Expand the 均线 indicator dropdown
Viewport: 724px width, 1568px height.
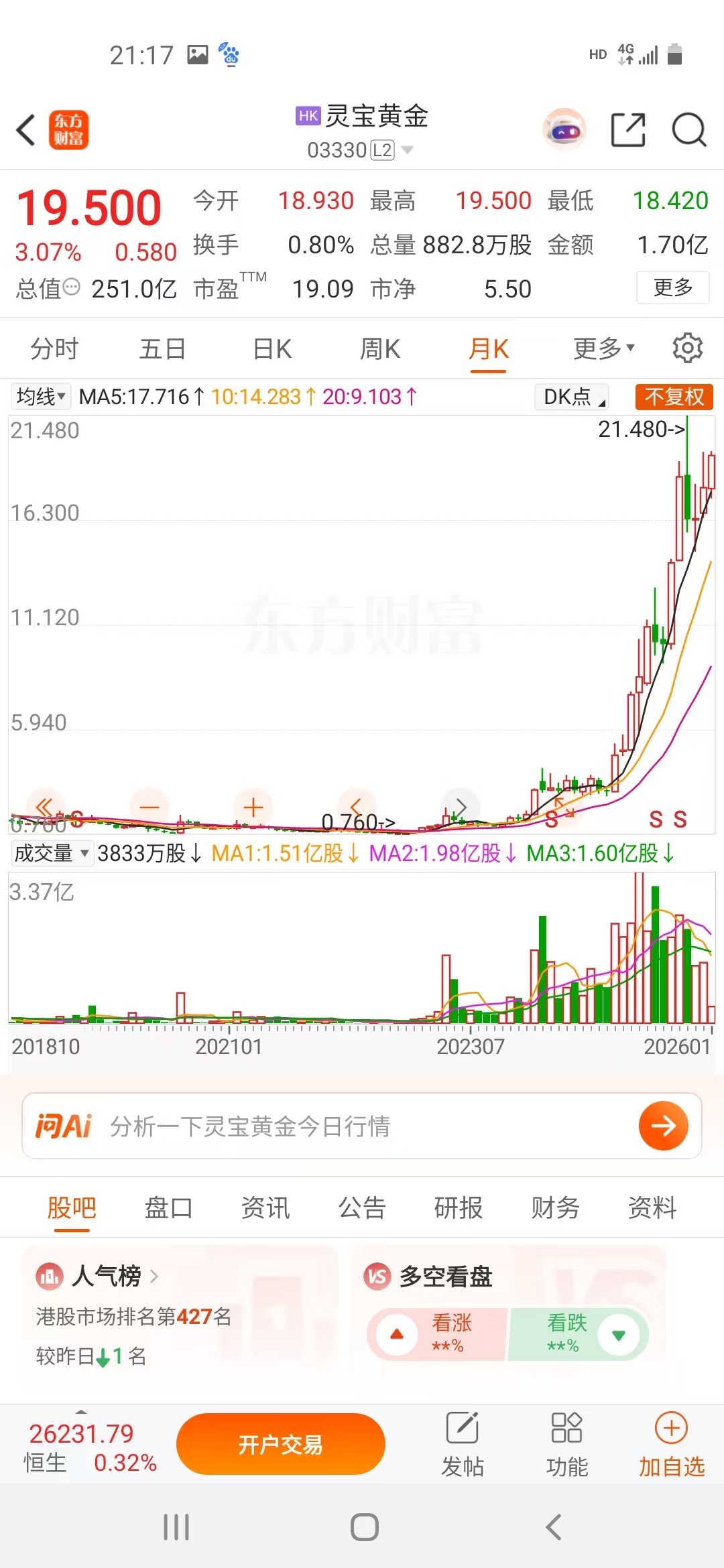click(41, 397)
